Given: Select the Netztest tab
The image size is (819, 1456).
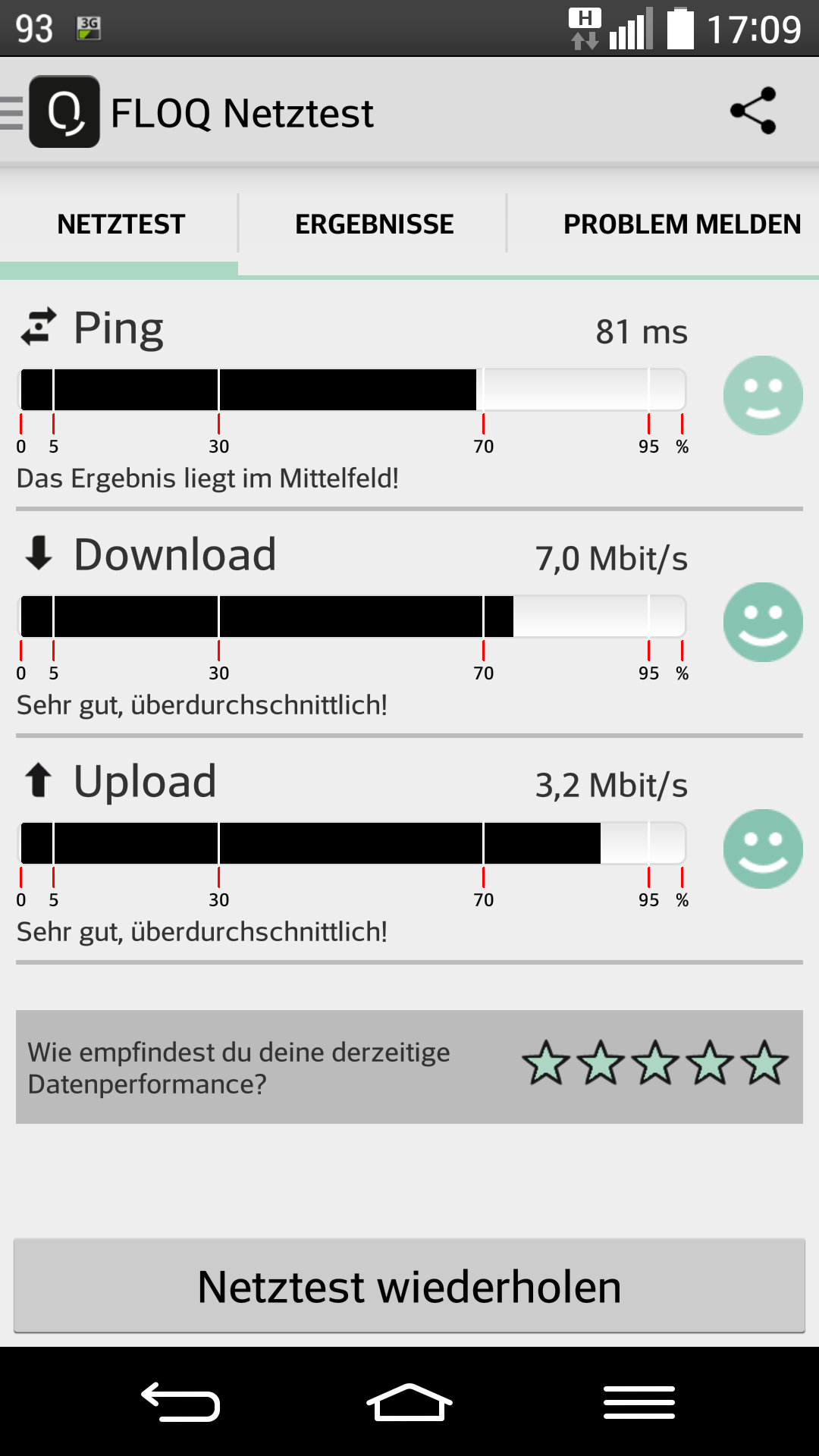Looking at the screenshot, I should (121, 224).
